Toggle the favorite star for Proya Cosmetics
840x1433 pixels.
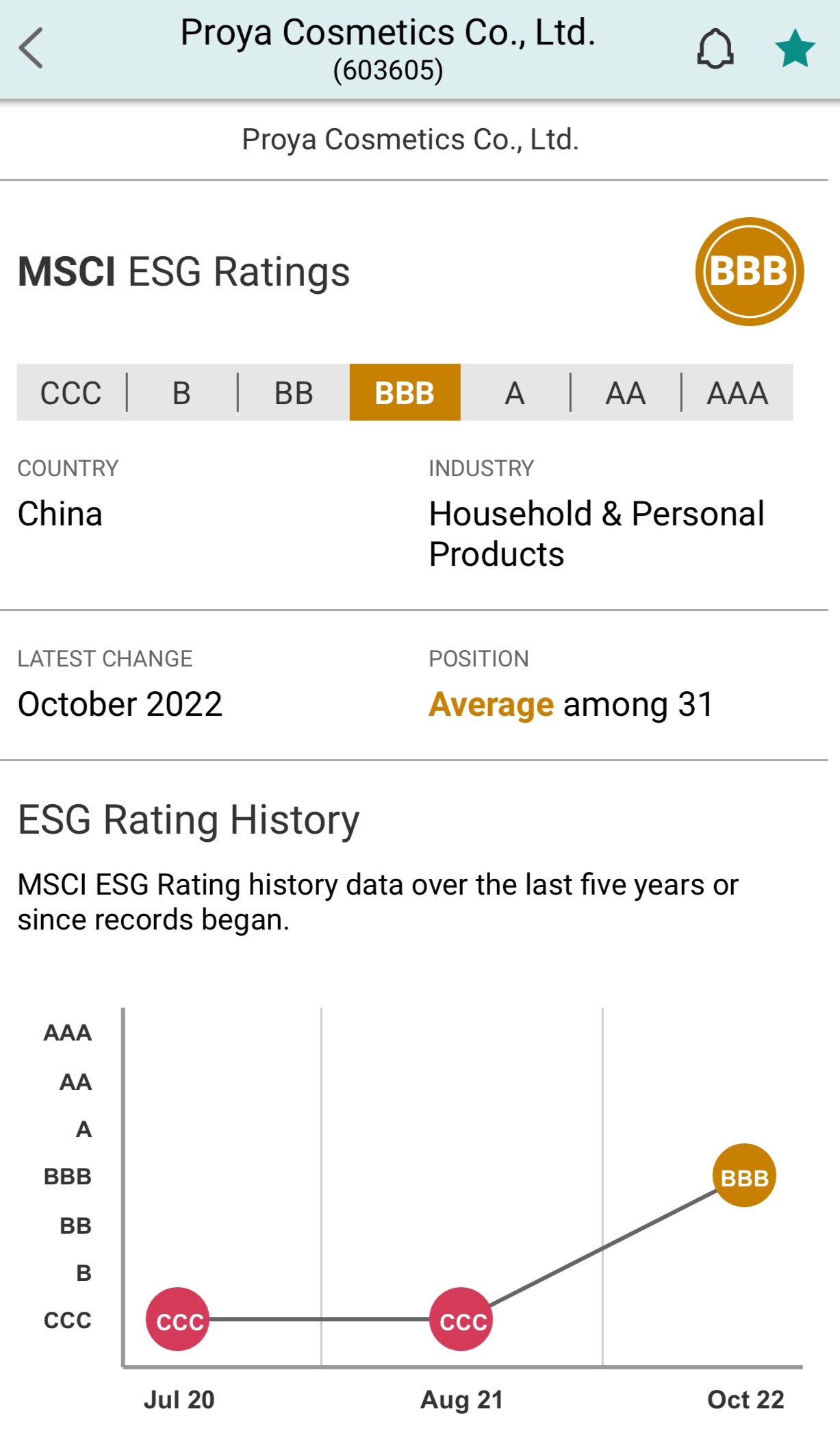(794, 49)
